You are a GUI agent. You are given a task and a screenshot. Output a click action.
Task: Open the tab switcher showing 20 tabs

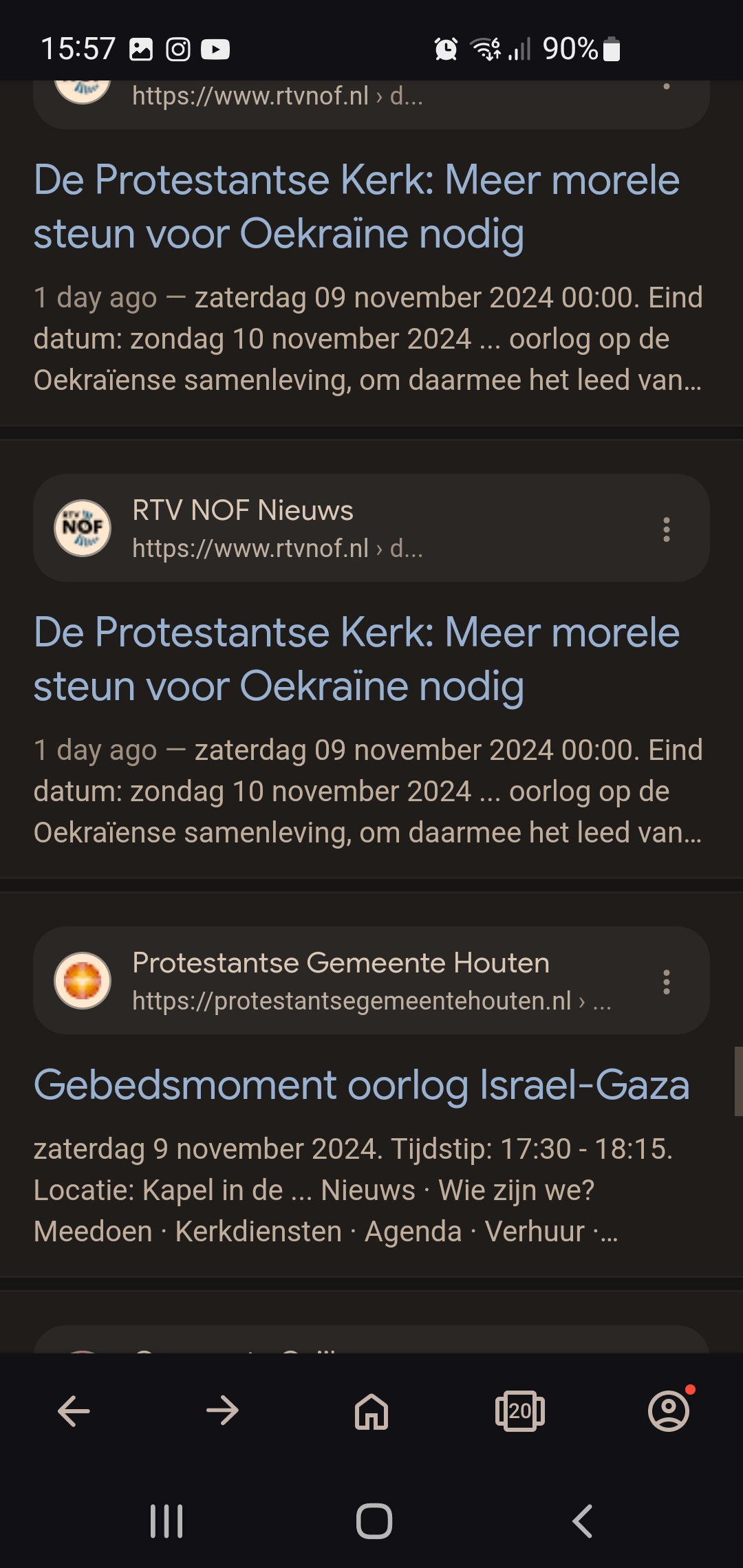[x=520, y=1411]
